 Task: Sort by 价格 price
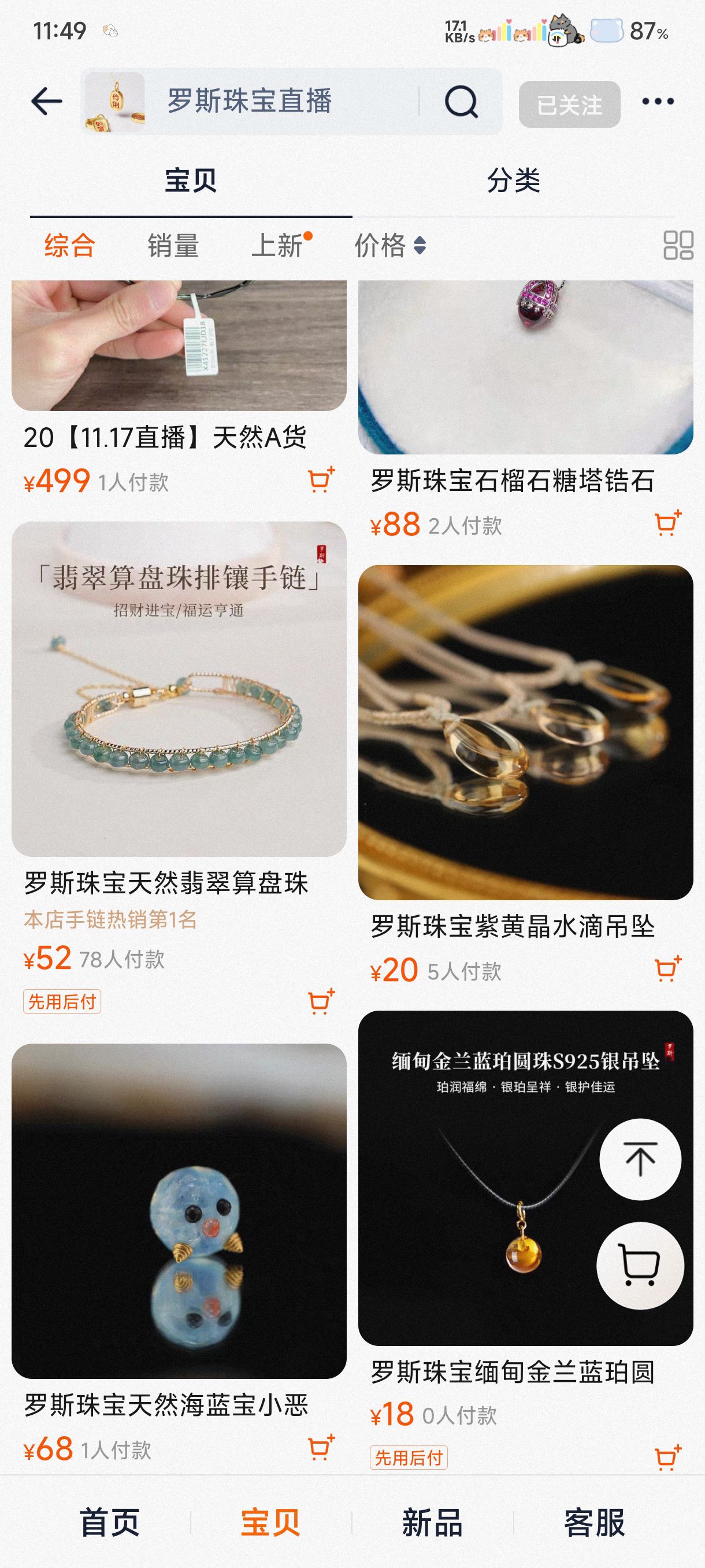tap(389, 246)
